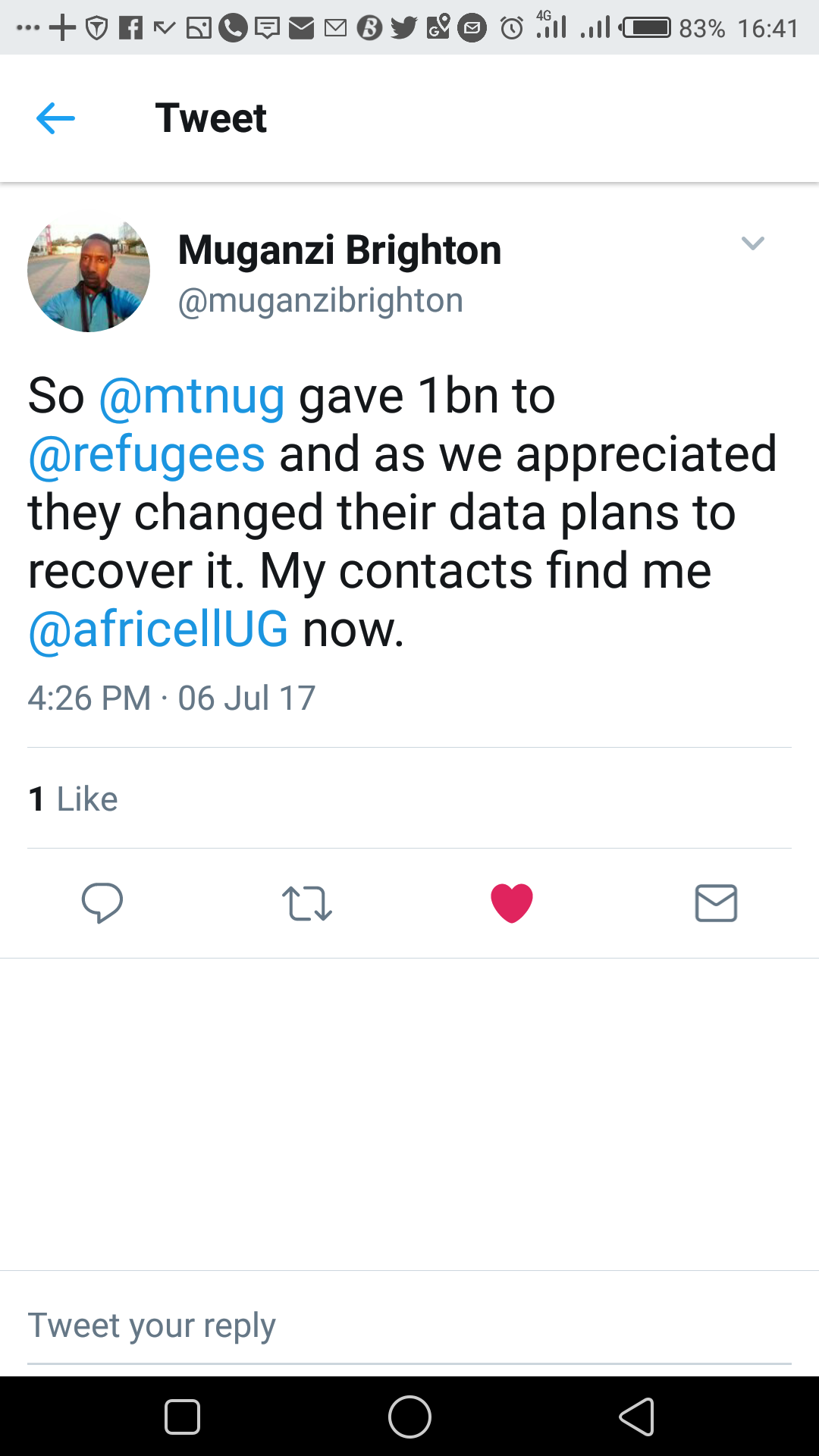This screenshot has height=1456, width=819.
Task: Expand the tweet options chevron
Action: pos(752,243)
